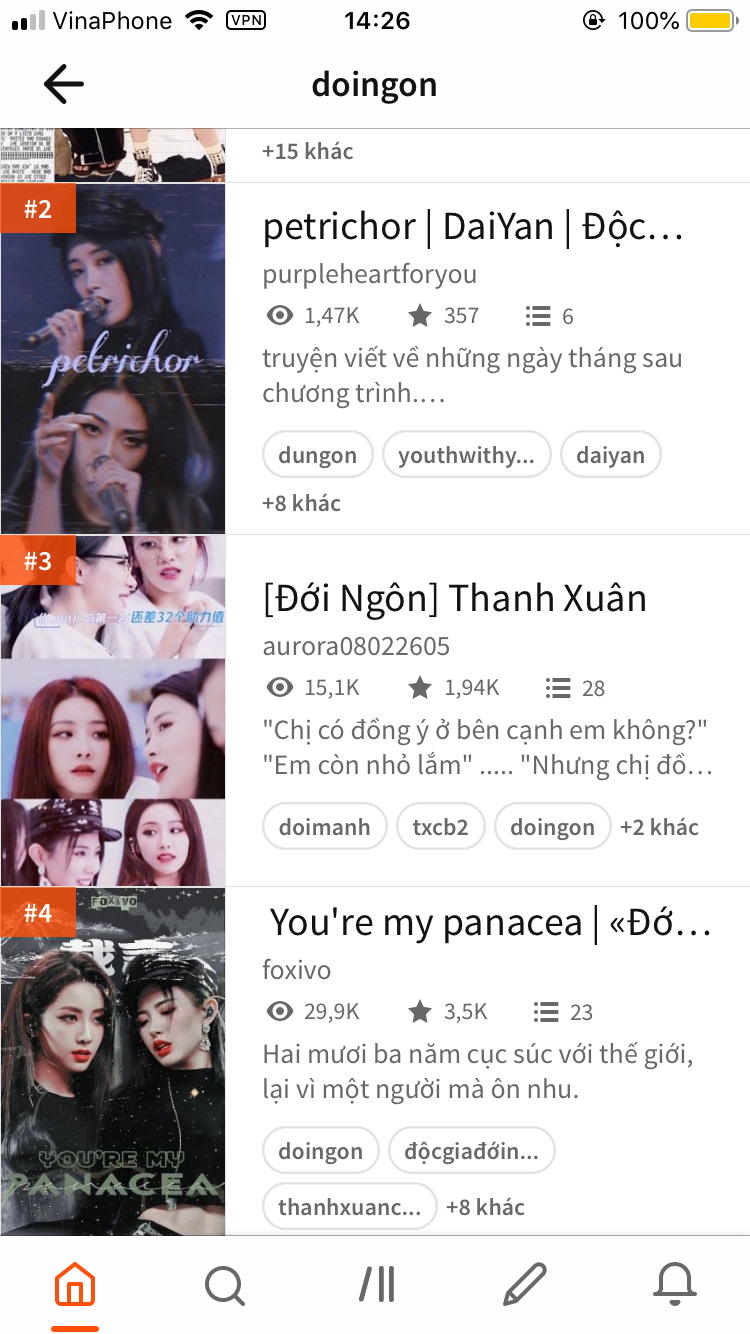Select the dungon tag chip
This screenshot has width=750, height=1334.
pyautogui.click(x=317, y=456)
